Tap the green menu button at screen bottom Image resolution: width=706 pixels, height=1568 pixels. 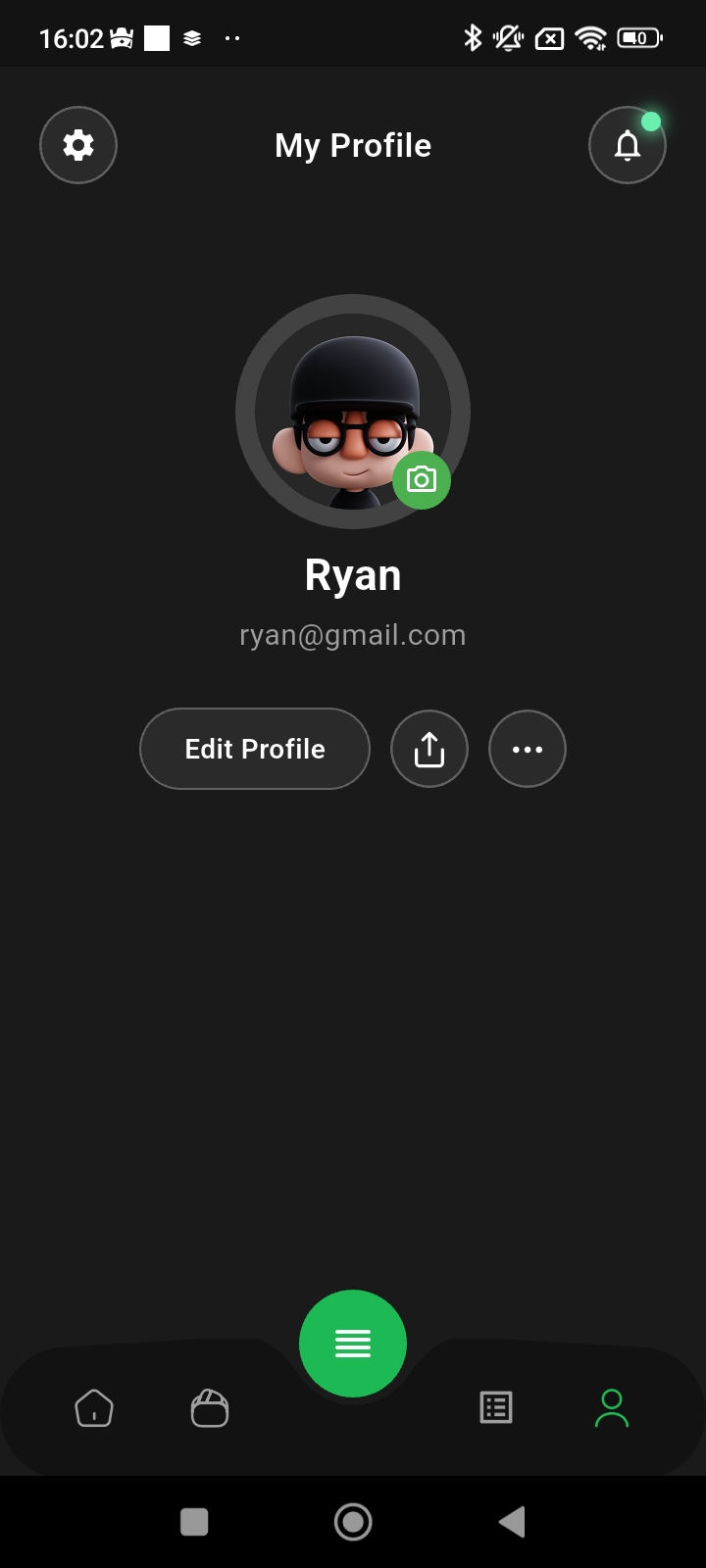coord(353,1343)
